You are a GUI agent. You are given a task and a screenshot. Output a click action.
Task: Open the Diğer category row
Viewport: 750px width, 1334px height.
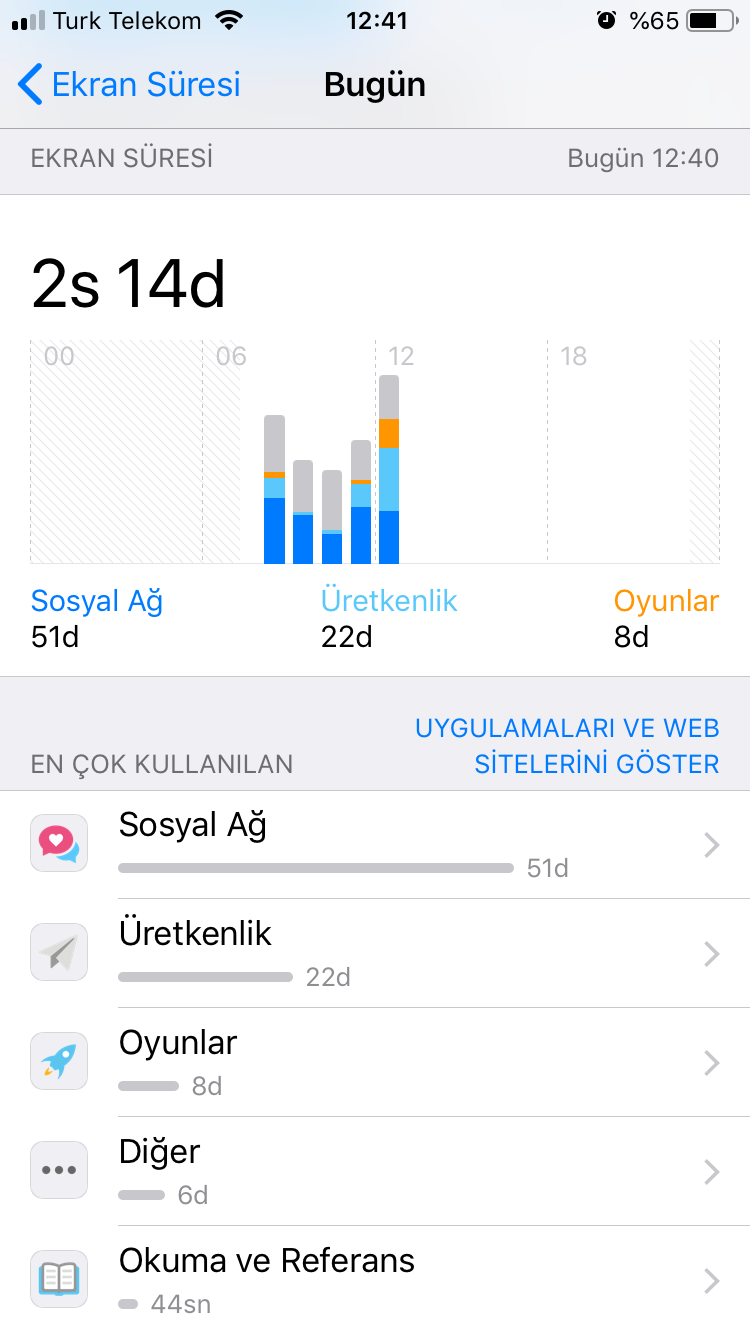[375, 1172]
